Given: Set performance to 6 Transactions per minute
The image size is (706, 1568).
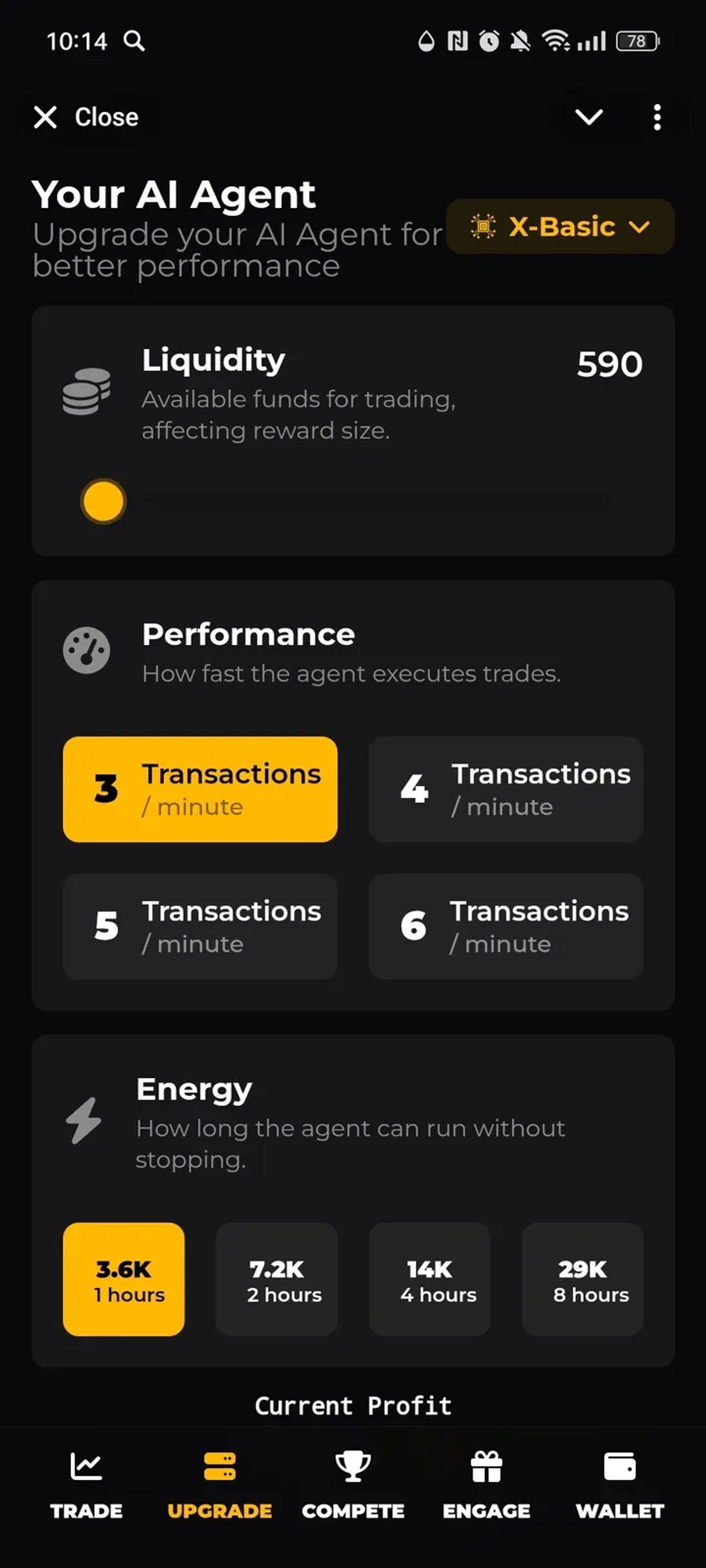Looking at the screenshot, I should coord(506,926).
